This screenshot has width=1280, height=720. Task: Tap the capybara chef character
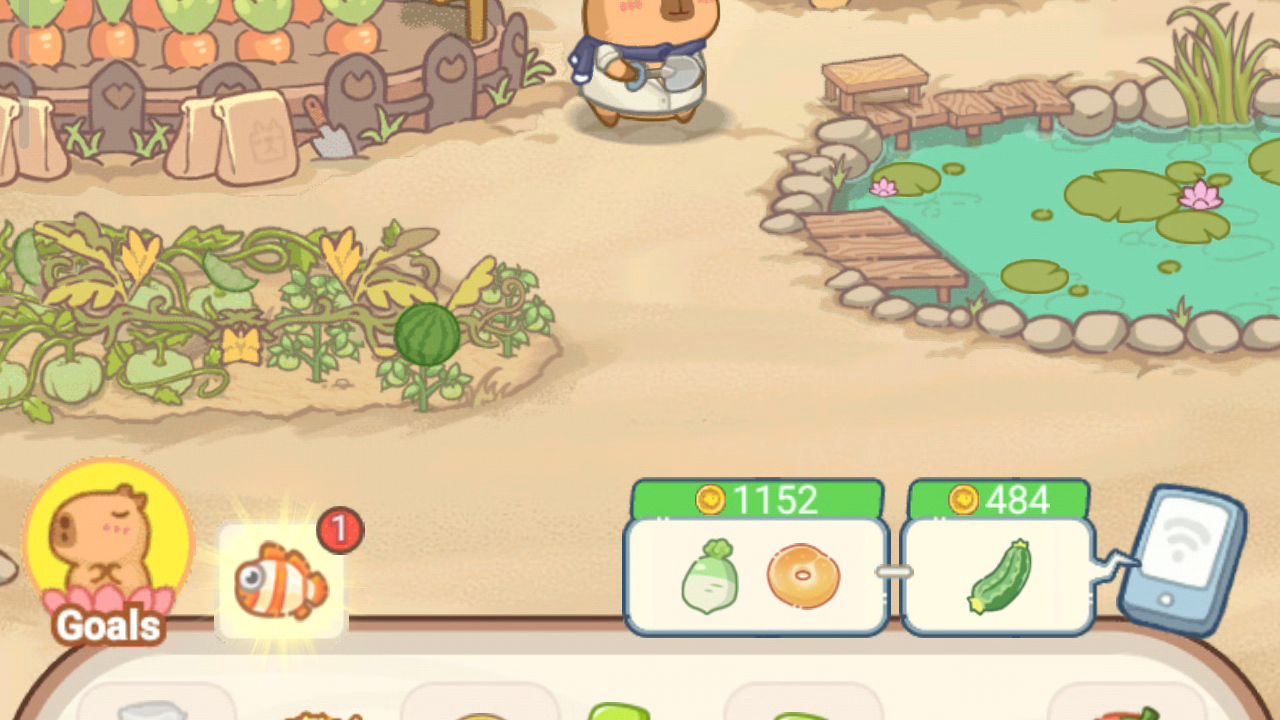644,60
